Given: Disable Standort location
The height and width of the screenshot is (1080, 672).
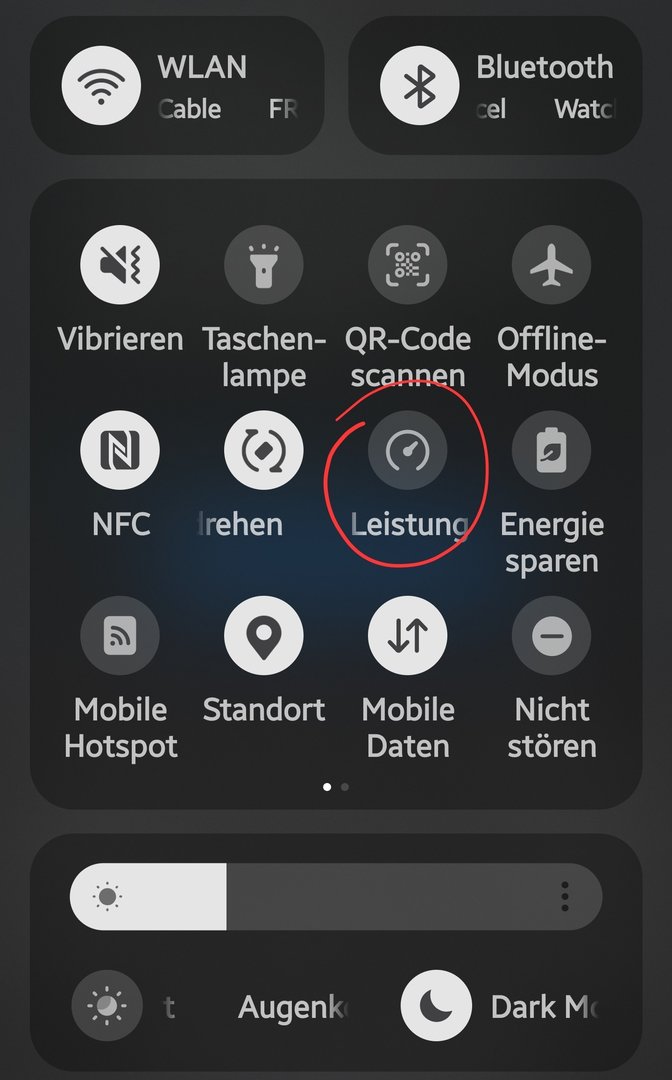Looking at the screenshot, I should tap(264, 636).
